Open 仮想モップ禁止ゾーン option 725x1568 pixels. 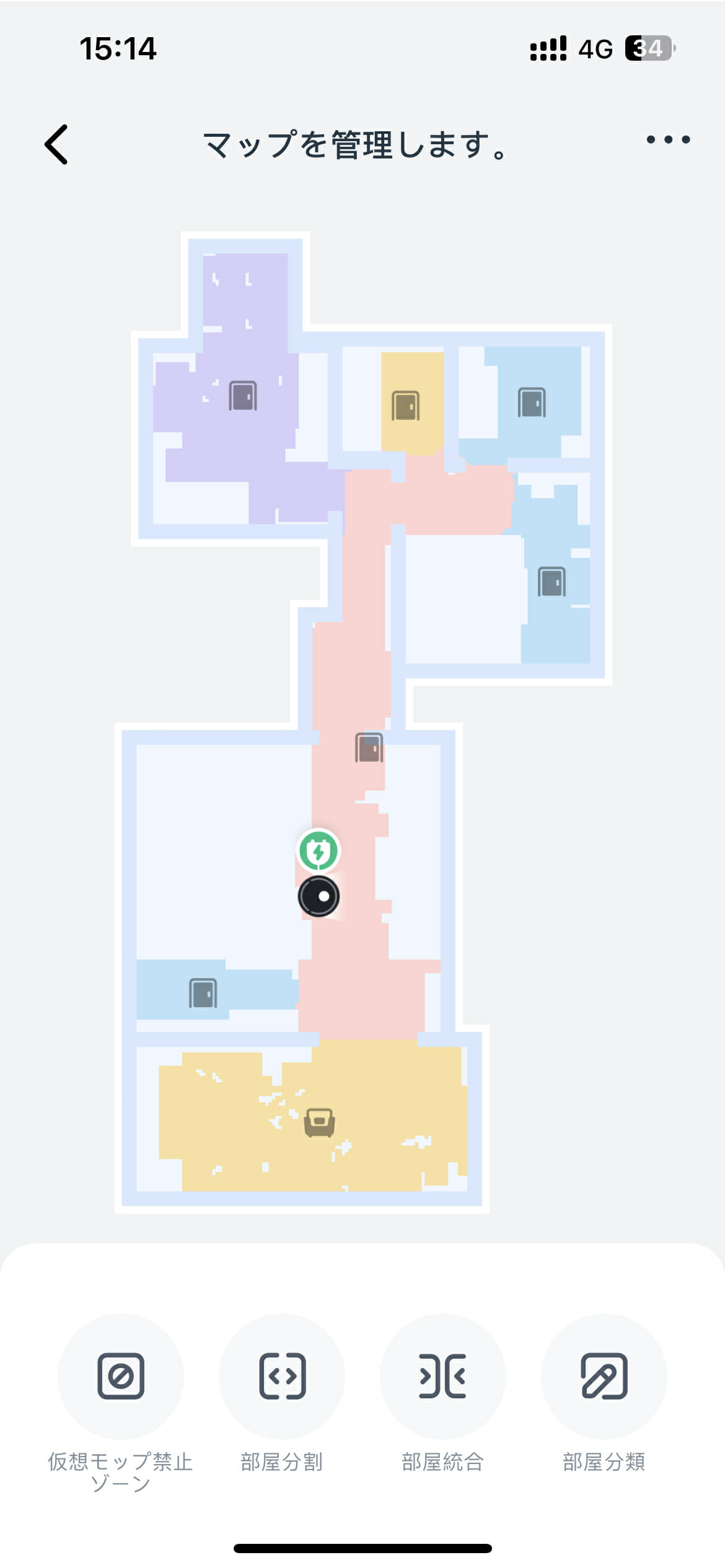pos(121,1376)
